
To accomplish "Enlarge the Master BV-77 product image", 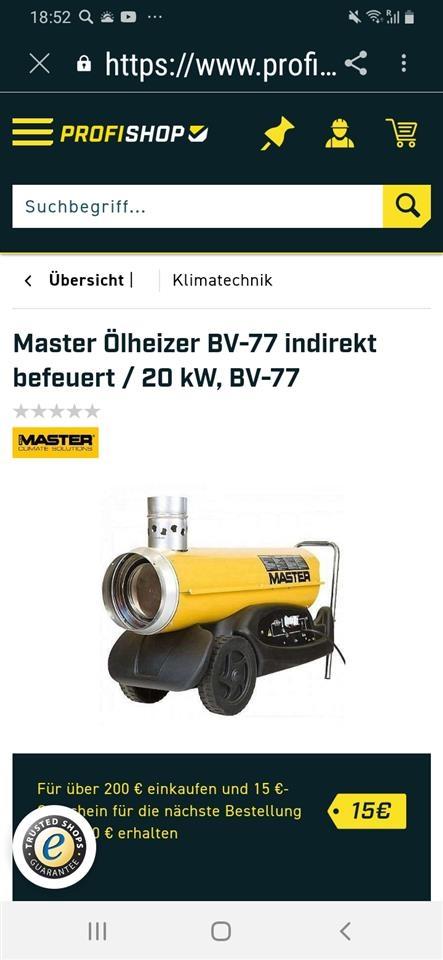I will (222, 603).
